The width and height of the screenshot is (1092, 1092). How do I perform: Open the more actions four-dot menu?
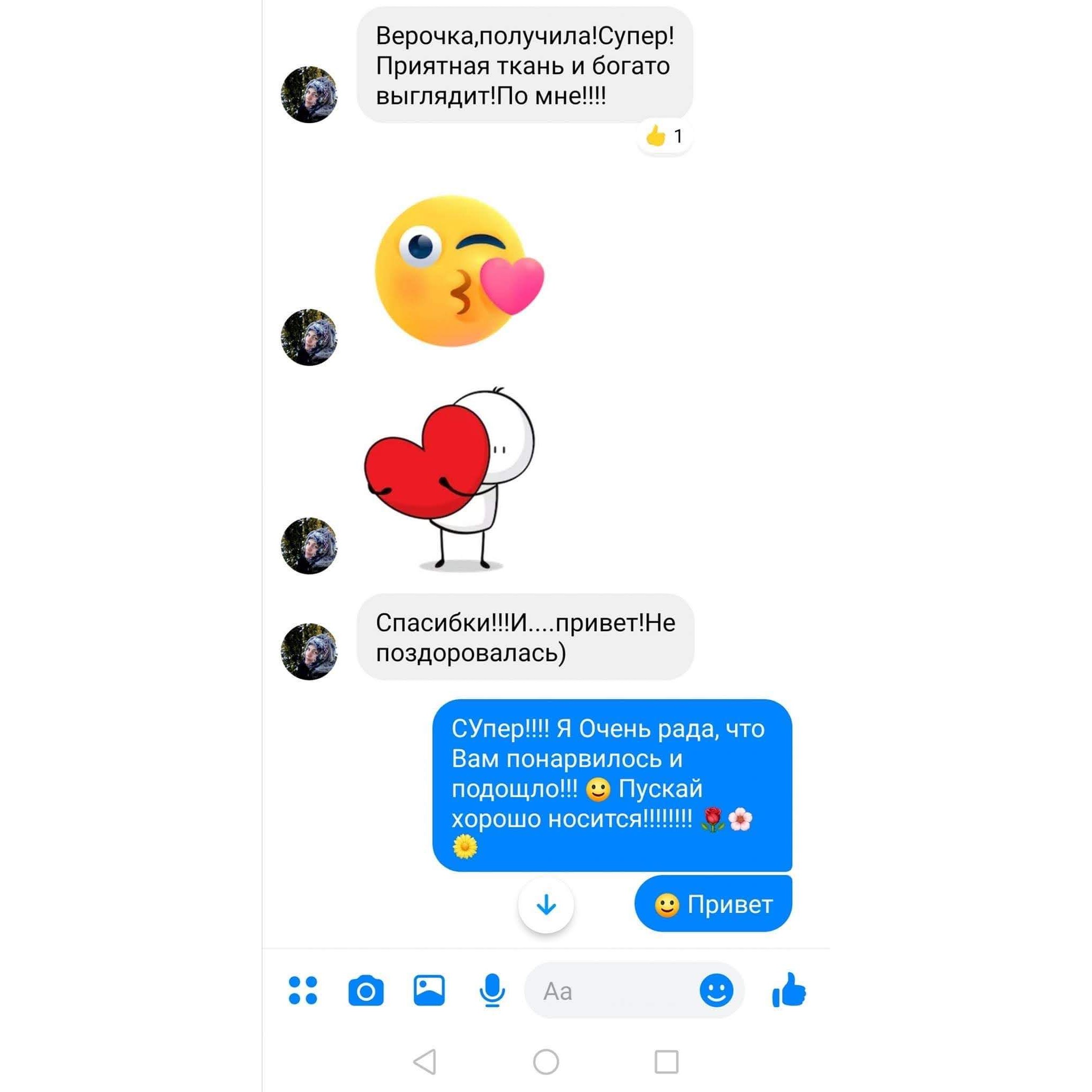pos(303,990)
